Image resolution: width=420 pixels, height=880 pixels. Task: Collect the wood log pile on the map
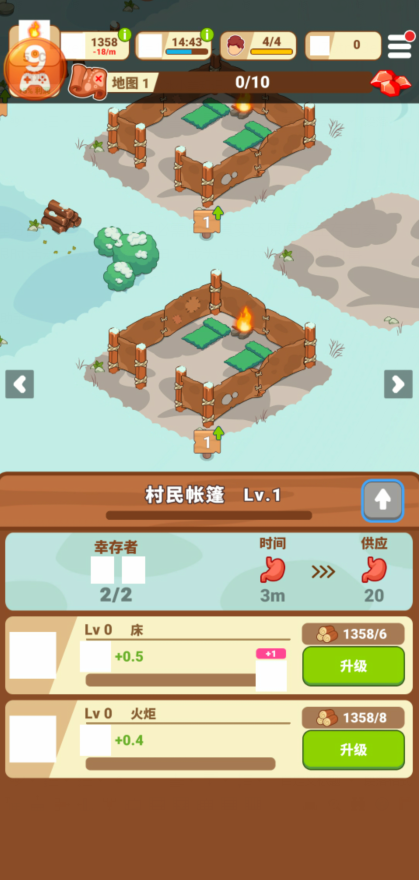tap(61, 216)
